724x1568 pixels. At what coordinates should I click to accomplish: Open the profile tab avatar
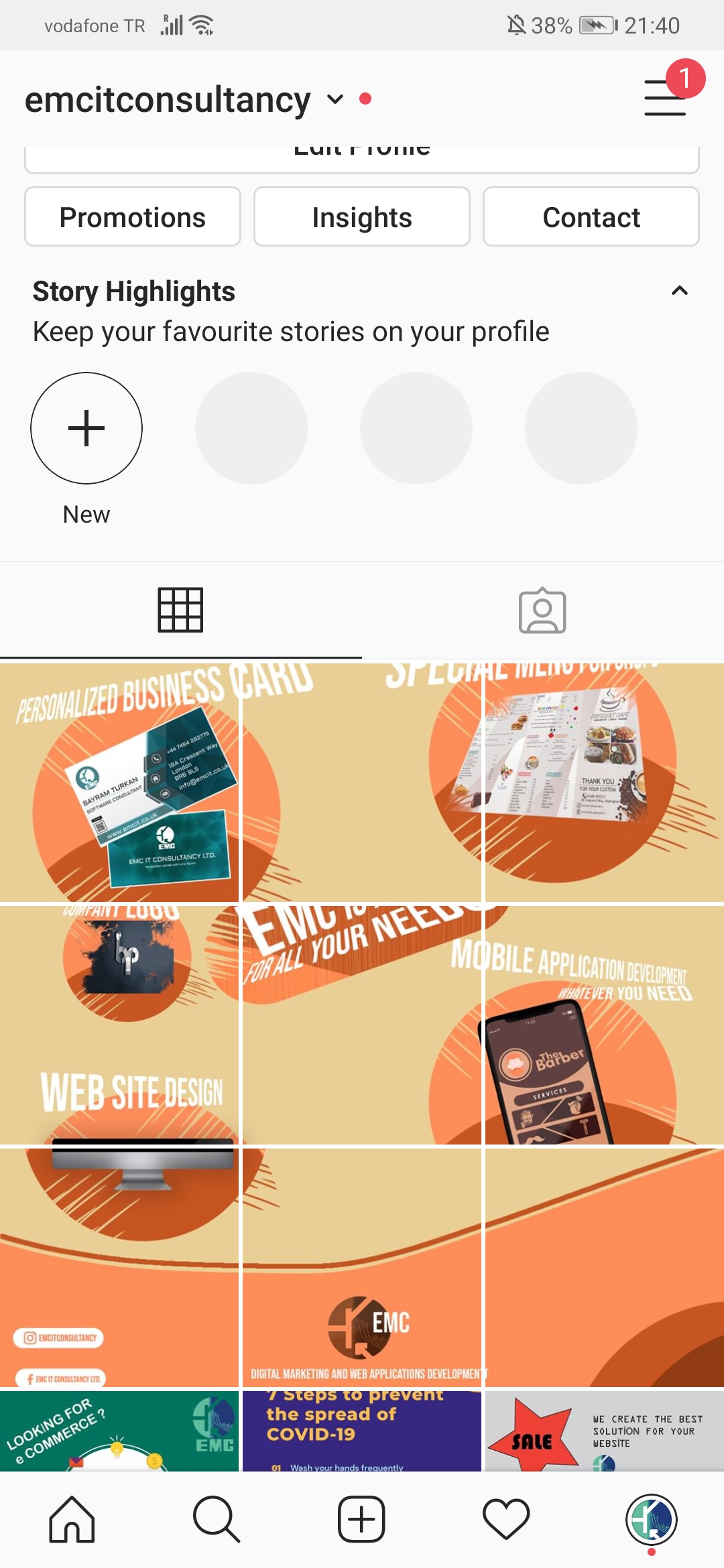pyautogui.click(x=651, y=1520)
